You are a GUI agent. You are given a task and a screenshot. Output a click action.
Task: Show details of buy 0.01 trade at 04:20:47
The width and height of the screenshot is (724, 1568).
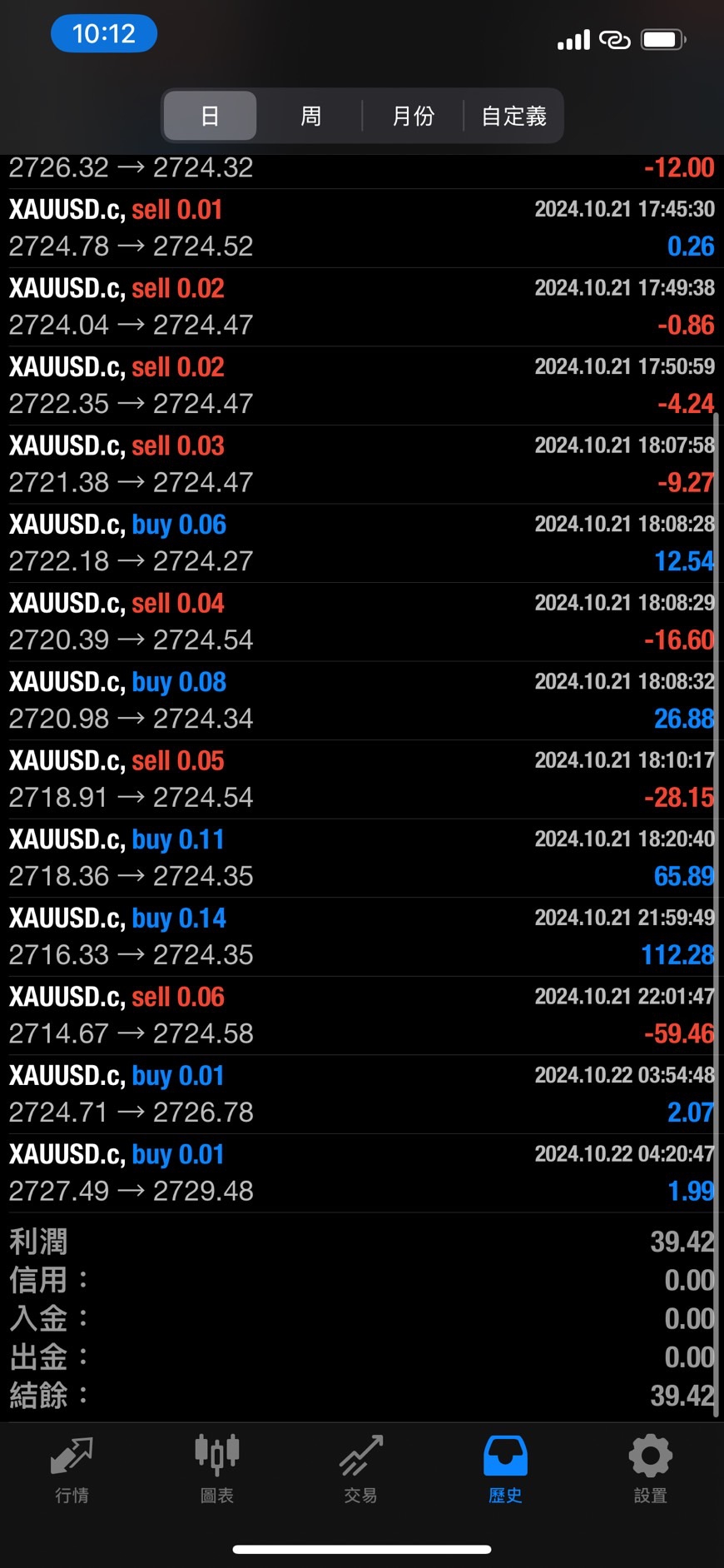pyautogui.click(x=361, y=1172)
